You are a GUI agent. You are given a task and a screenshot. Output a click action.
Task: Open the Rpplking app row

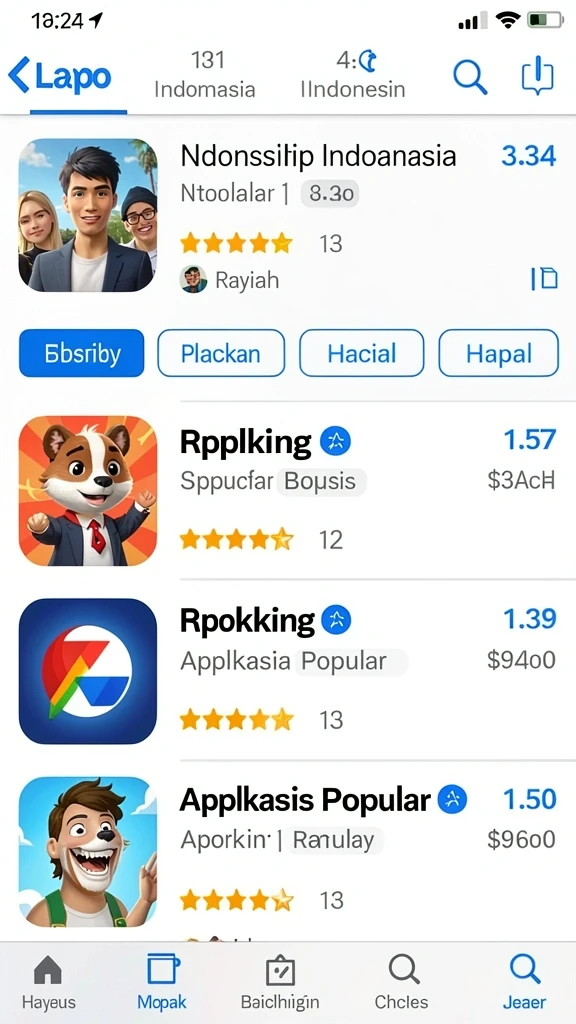coord(288,490)
